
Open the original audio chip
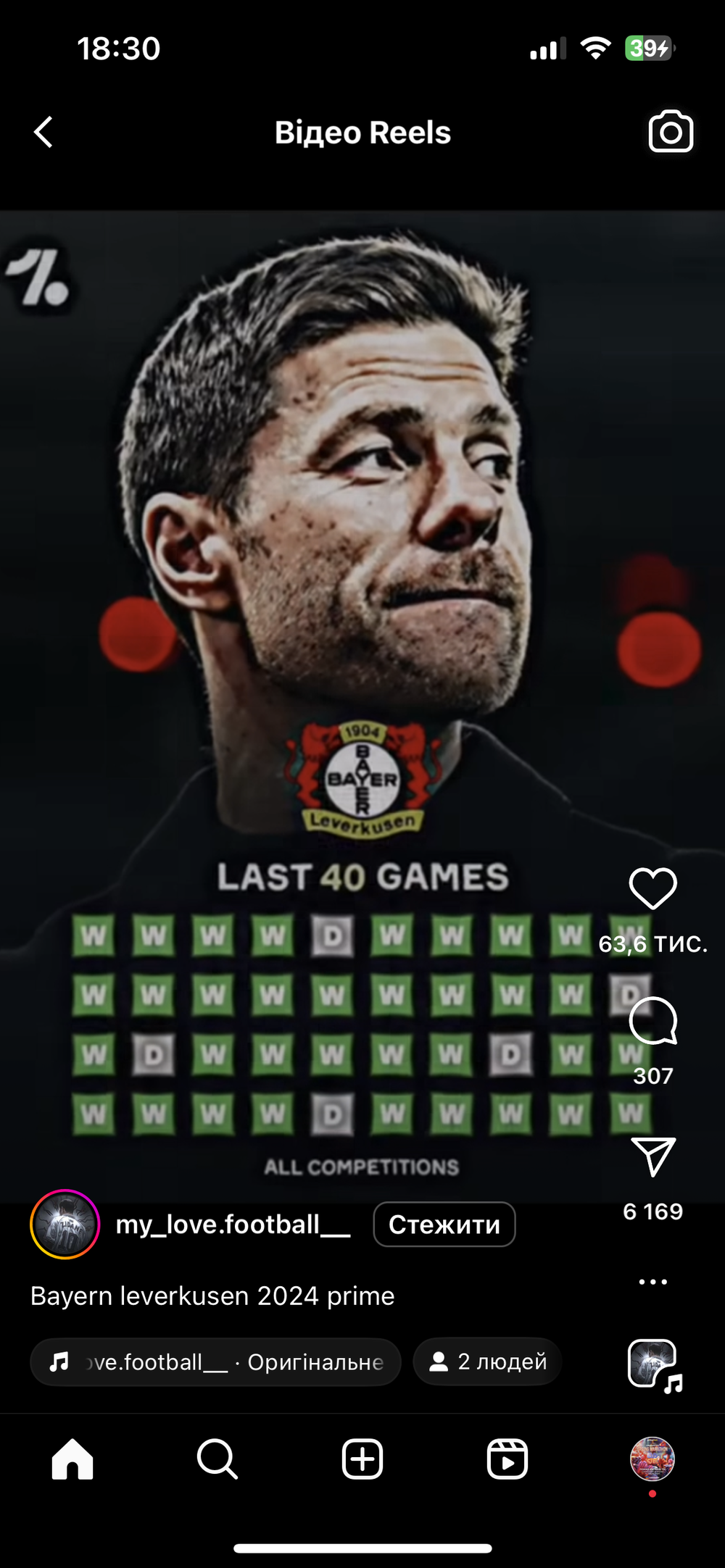tap(215, 1362)
